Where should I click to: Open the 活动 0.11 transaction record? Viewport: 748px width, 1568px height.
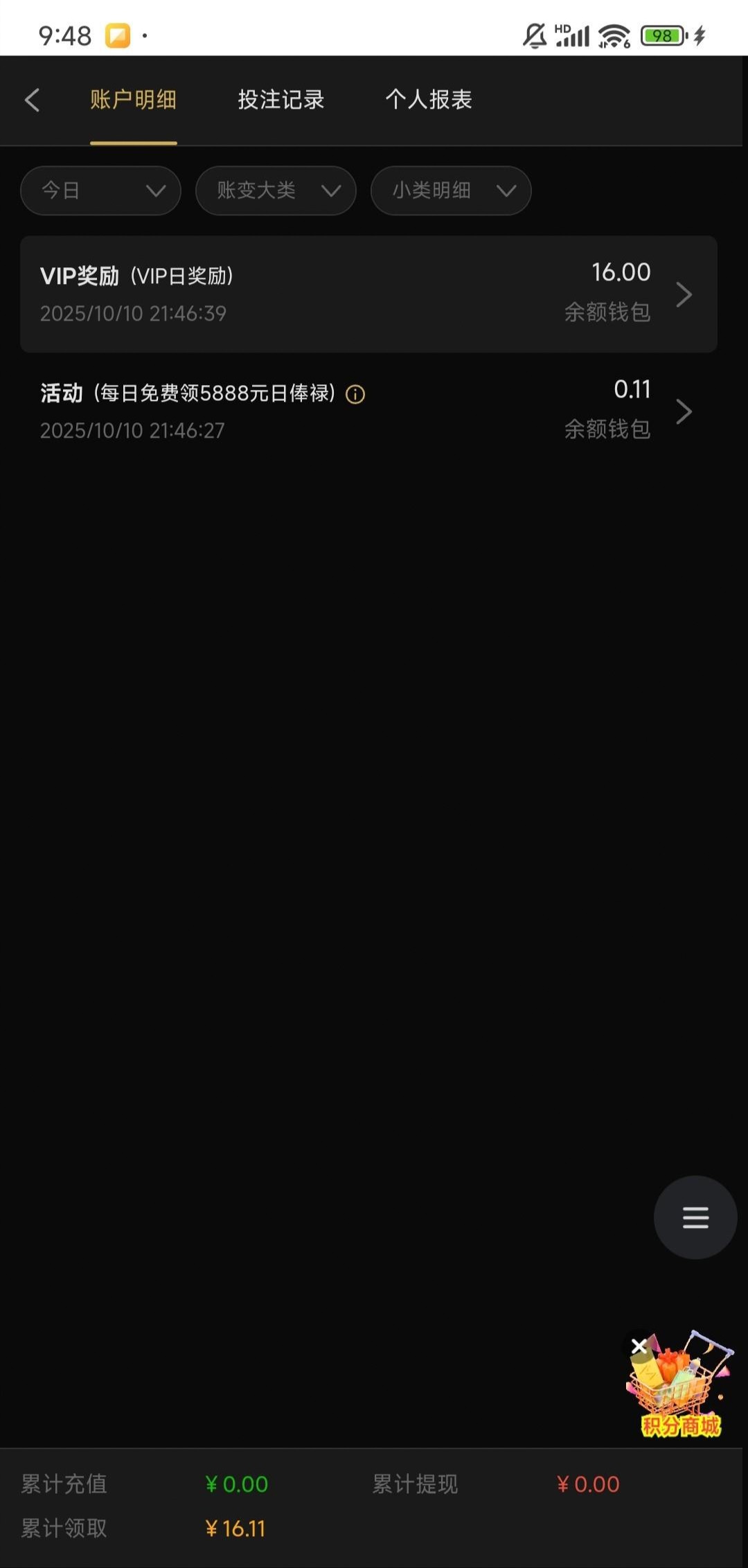tap(368, 411)
